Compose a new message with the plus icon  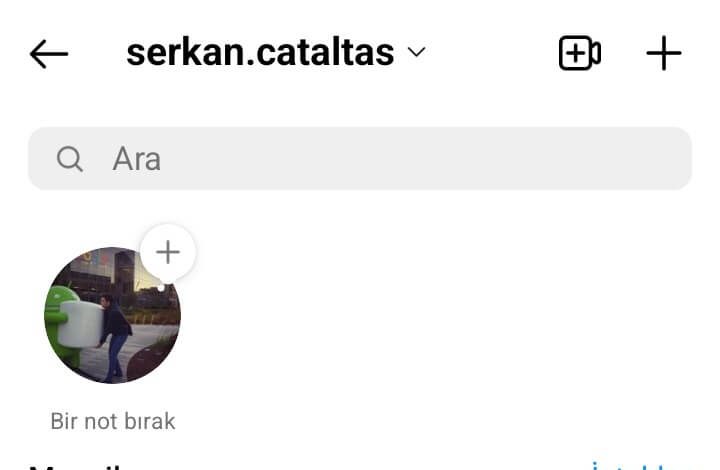(x=664, y=54)
